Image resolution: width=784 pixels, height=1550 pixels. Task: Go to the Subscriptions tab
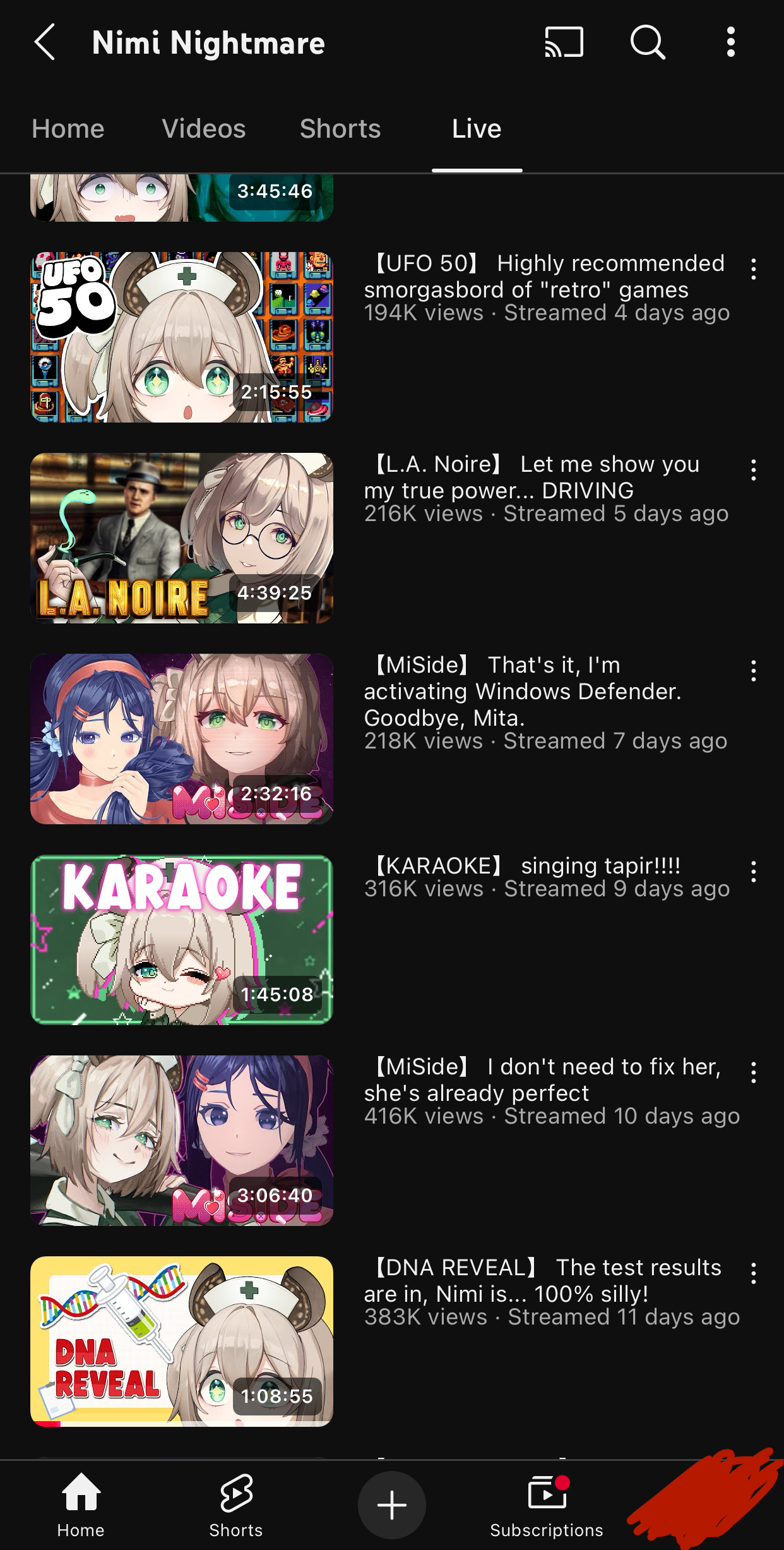click(x=547, y=1505)
